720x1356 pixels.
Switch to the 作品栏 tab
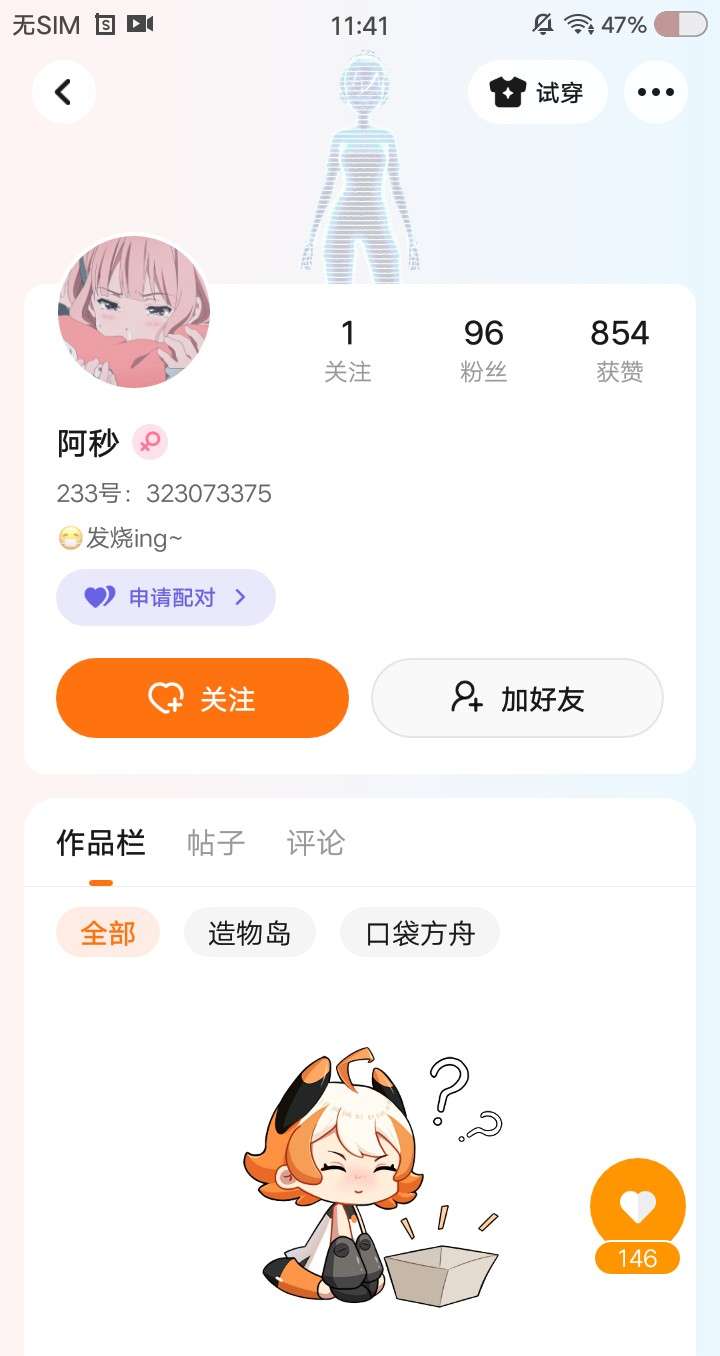click(100, 843)
